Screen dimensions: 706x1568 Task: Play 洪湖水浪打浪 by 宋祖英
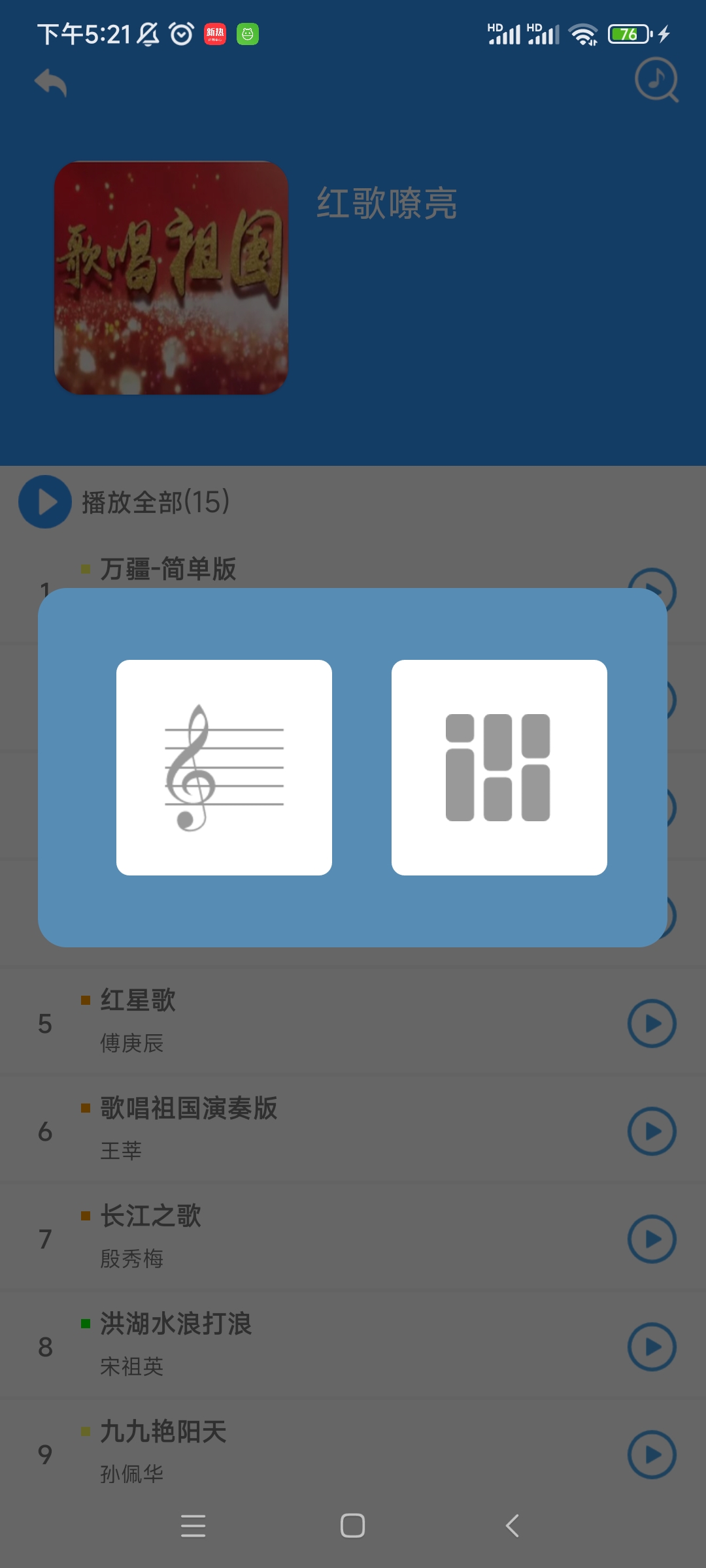[652, 1348]
